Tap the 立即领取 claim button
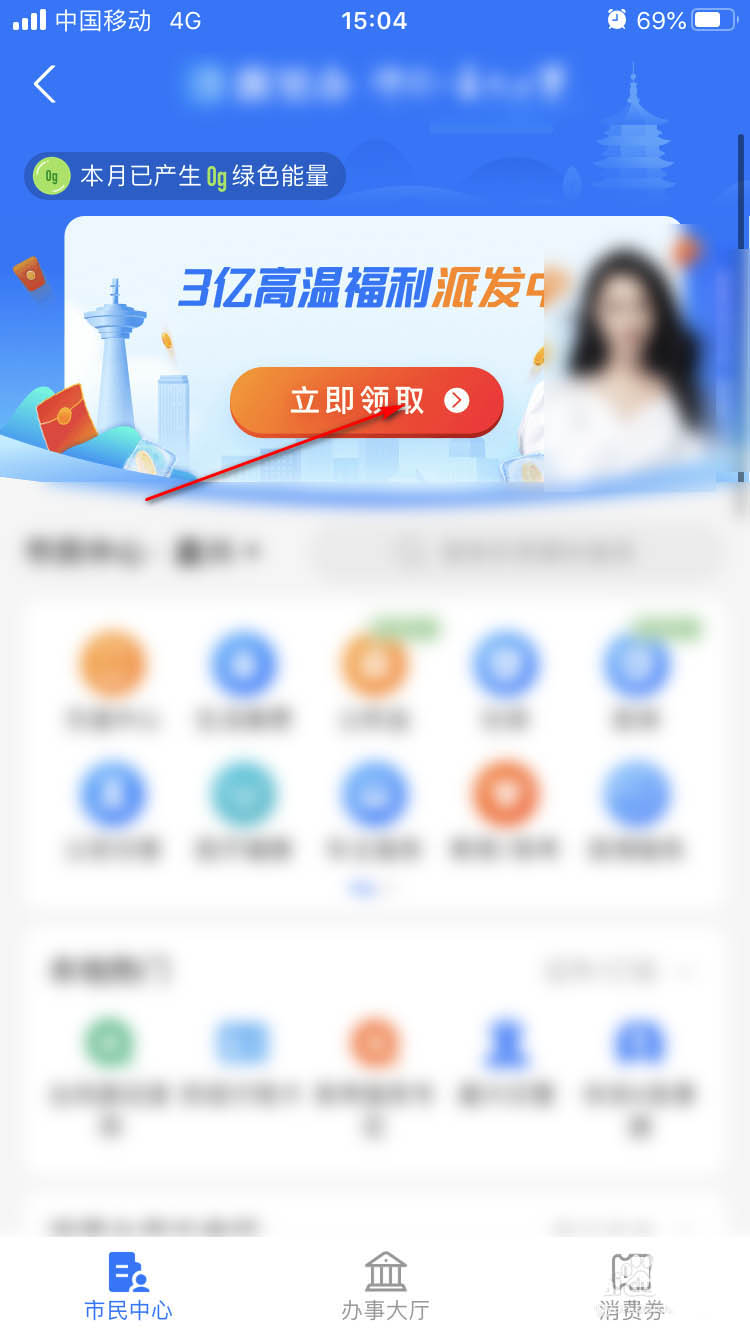Image resolution: width=750 pixels, height=1334 pixels. (x=366, y=401)
